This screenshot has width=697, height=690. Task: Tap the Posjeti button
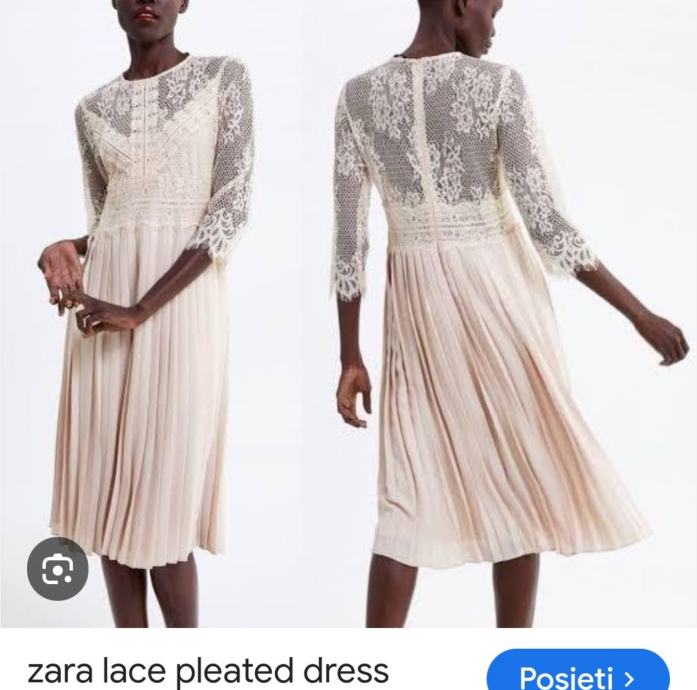coord(578,674)
